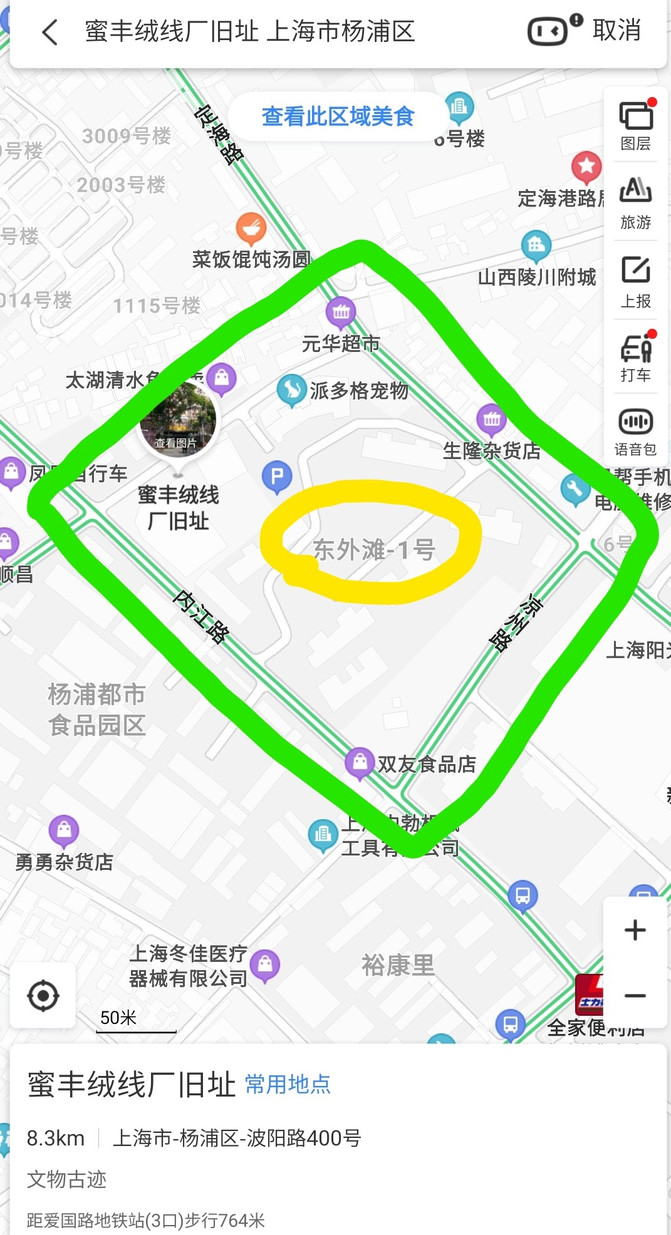The height and width of the screenshot is (1235, 671).
Task: Zoom in the map with plus
Action: point(635,931)
